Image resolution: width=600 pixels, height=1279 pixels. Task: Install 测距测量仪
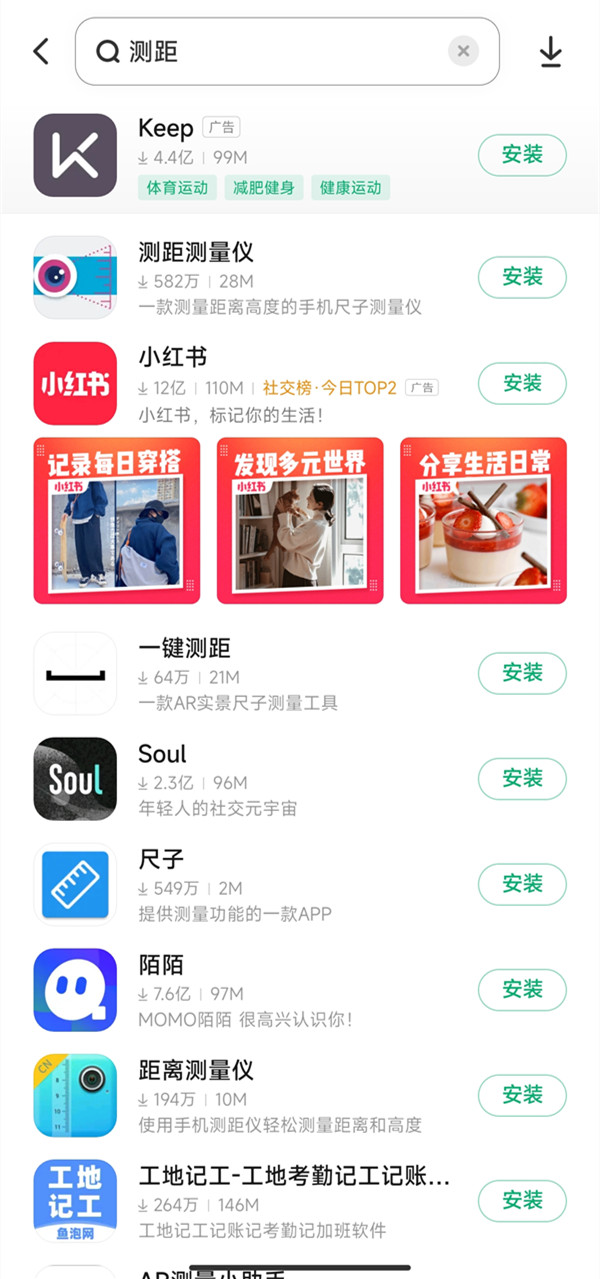(522, 277)
